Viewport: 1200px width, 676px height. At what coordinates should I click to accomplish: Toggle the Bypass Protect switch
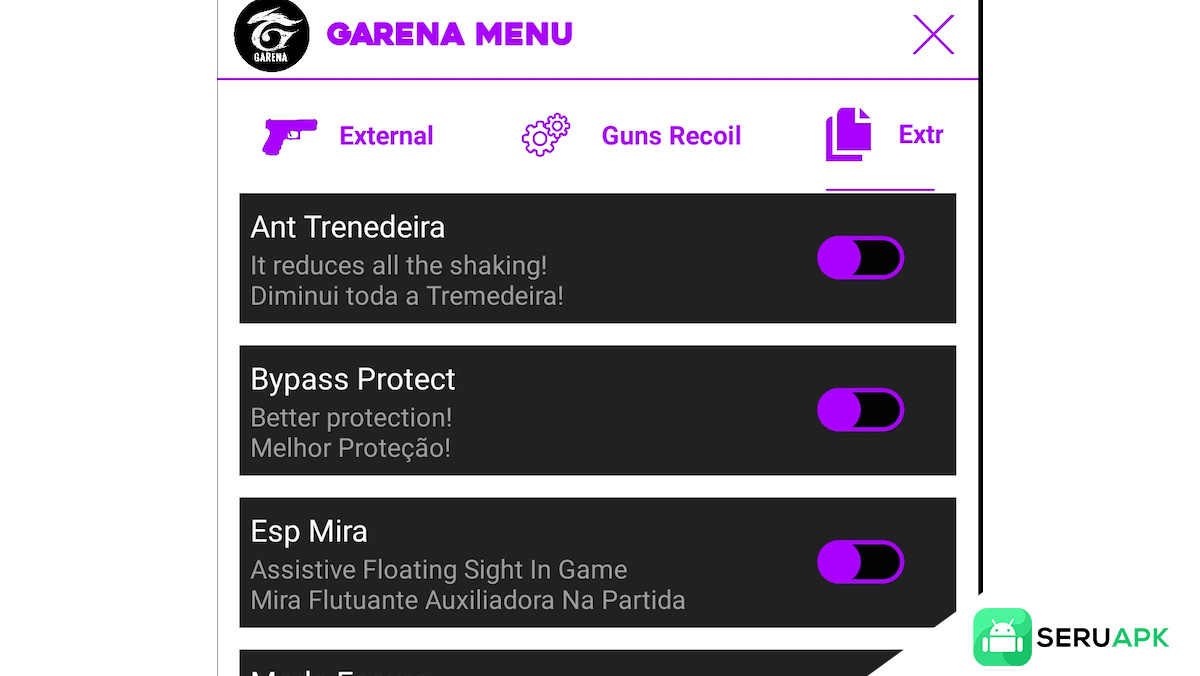point(860,410)
